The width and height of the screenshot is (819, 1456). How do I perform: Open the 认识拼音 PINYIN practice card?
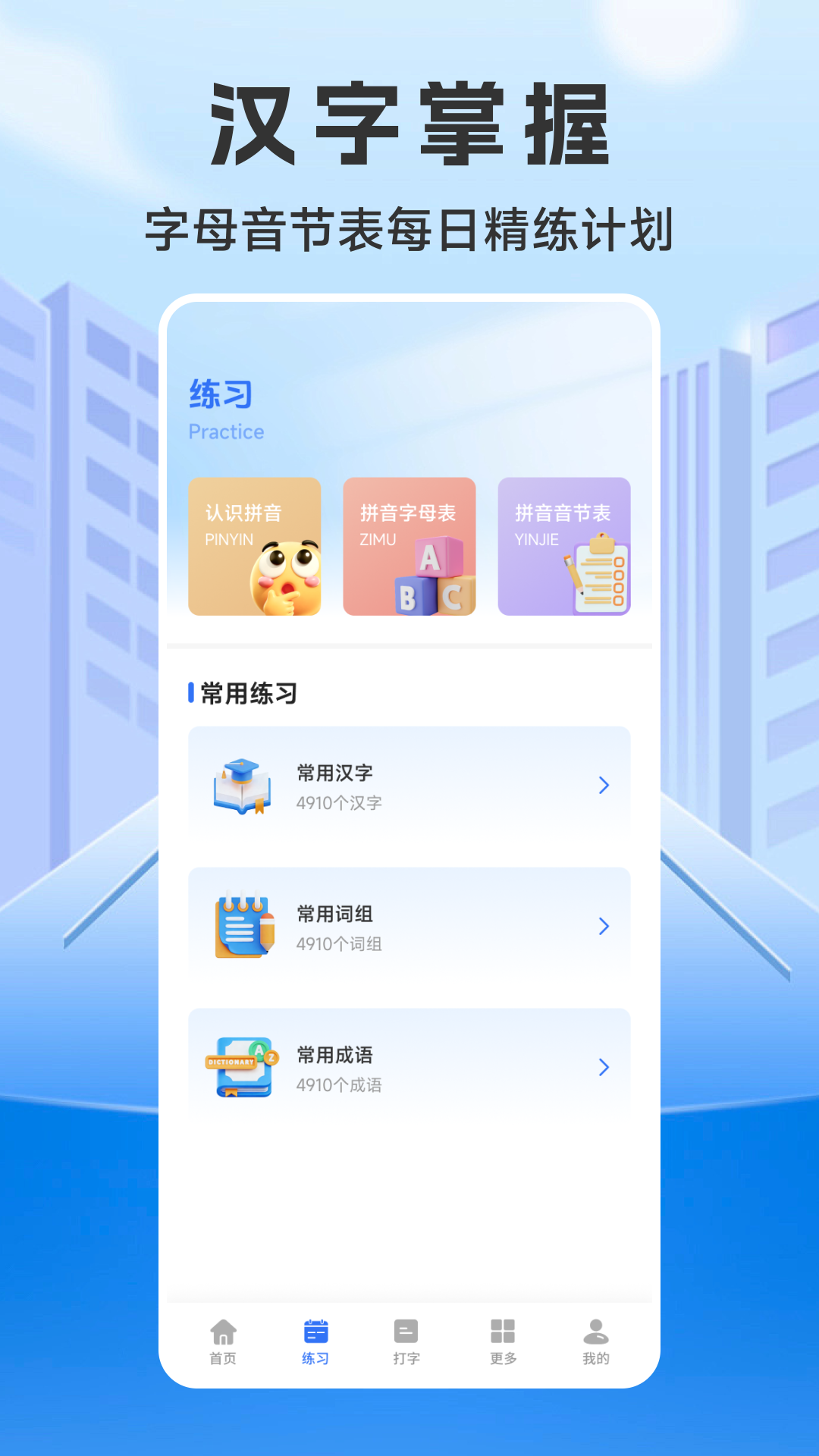(255, 548)
